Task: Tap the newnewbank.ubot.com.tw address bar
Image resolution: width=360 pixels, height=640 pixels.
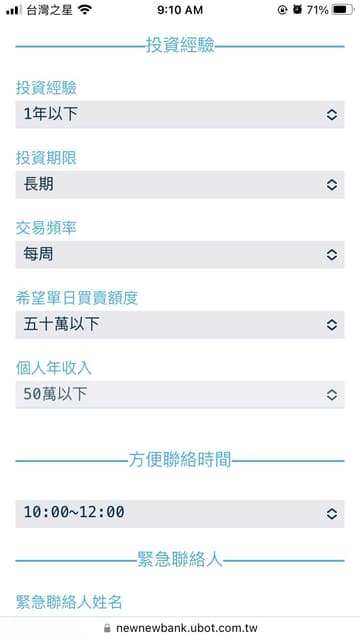Action: coord(180,628)
